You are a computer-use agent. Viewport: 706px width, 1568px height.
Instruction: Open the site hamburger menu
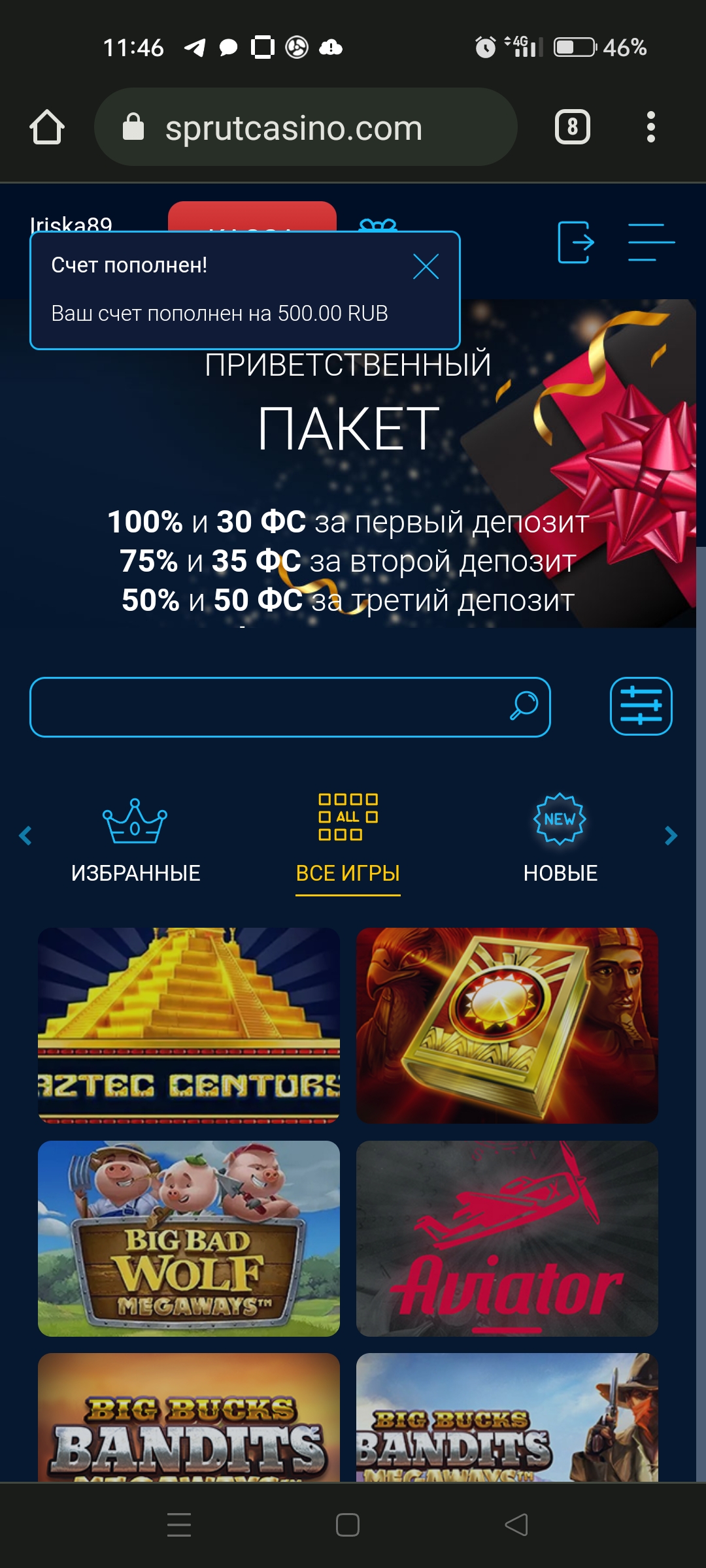click(651, 242)
